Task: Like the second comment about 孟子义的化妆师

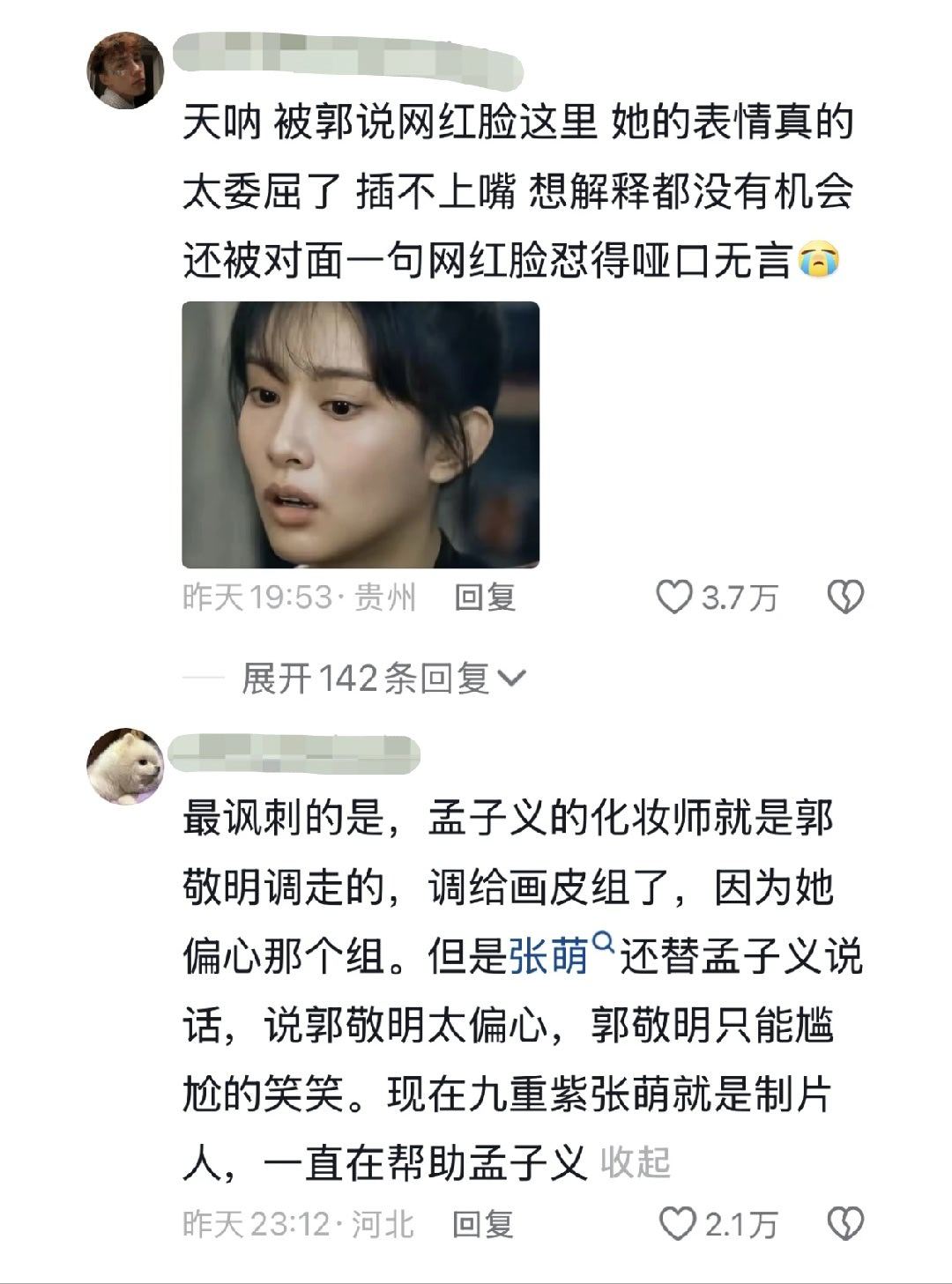Action: click(x=677, y=1223)
